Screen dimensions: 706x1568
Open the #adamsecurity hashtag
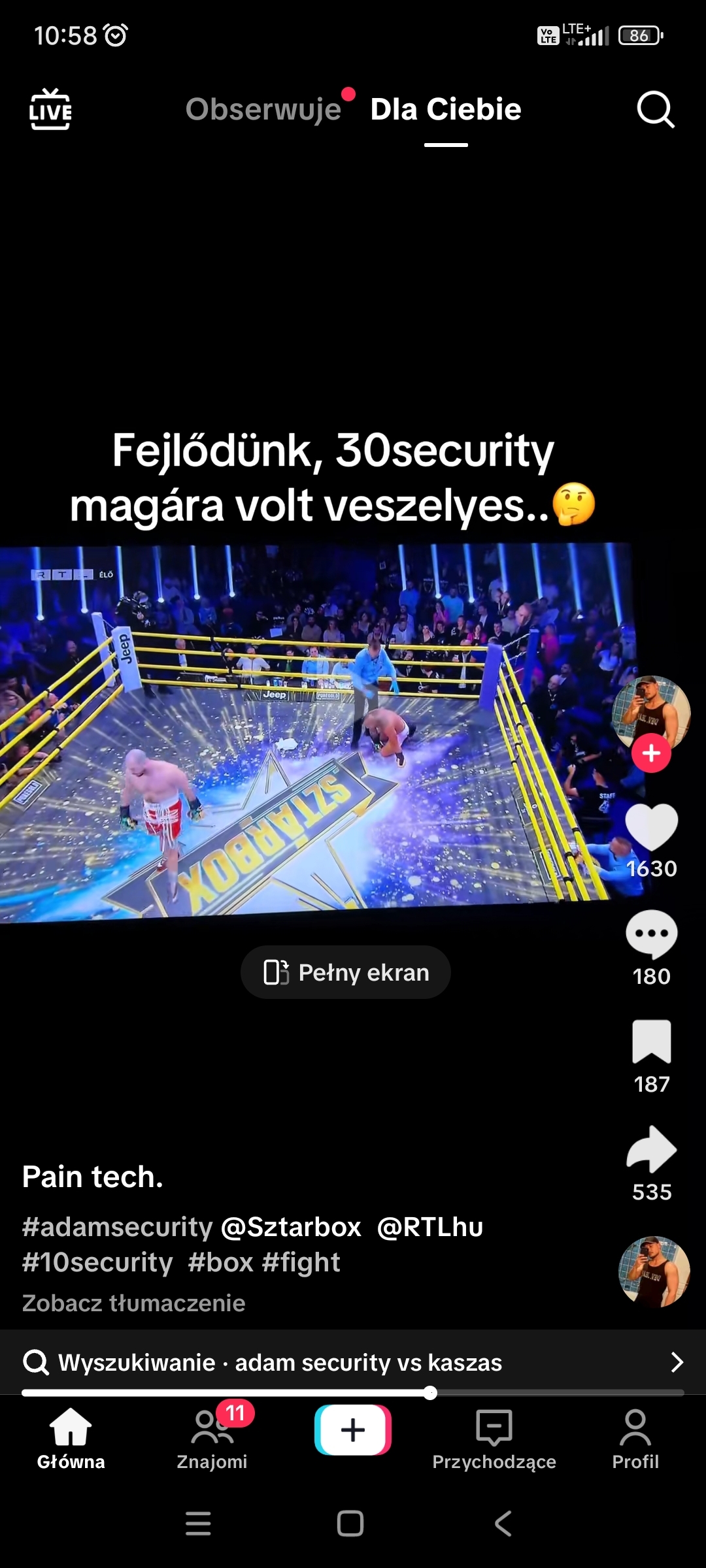(x=118, y=1227)
